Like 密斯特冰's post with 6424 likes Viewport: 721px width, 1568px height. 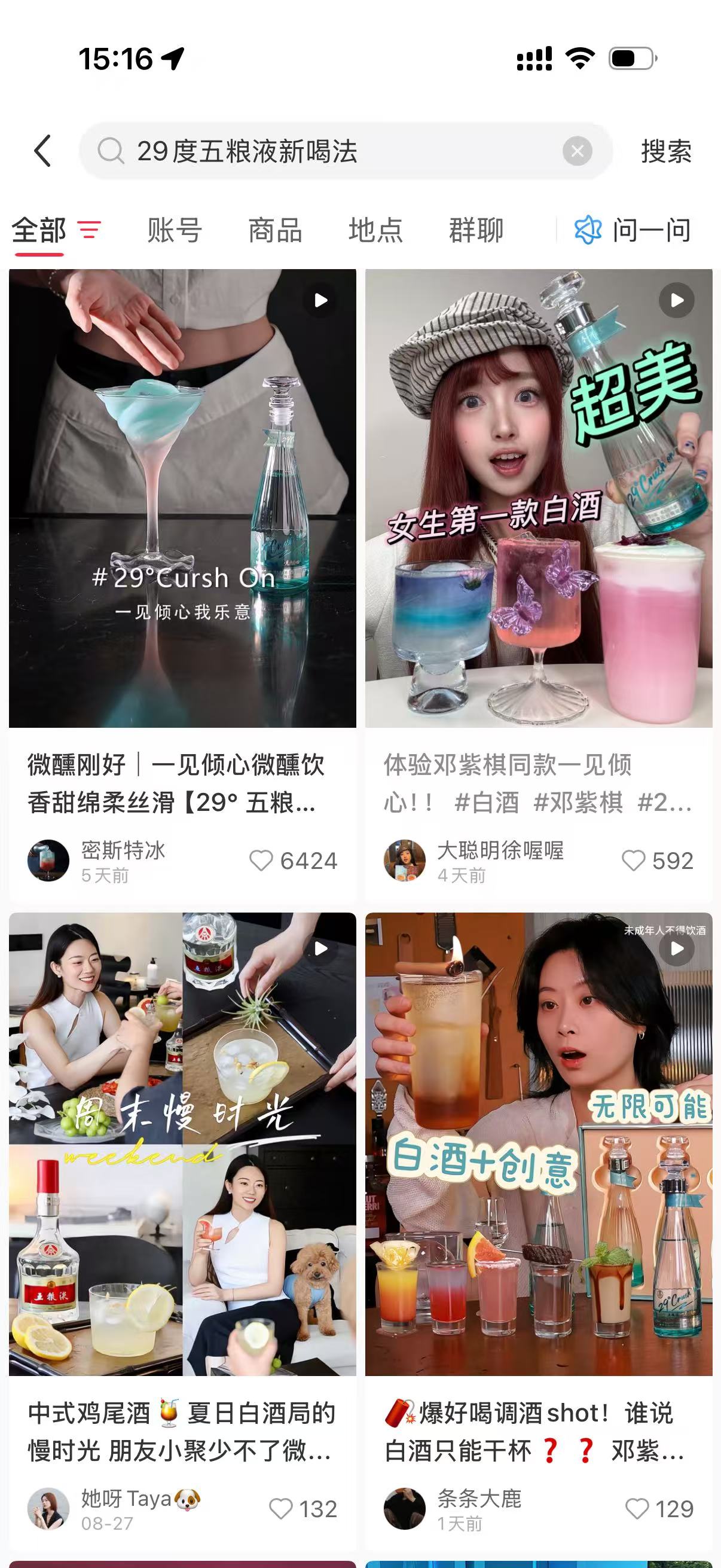[262, 861]
